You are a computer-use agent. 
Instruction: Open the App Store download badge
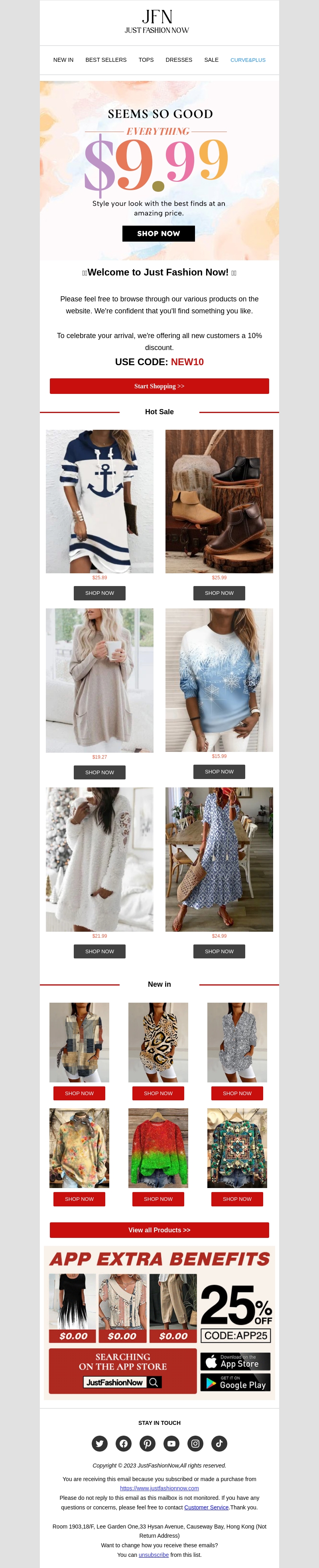pos(235,1361)
